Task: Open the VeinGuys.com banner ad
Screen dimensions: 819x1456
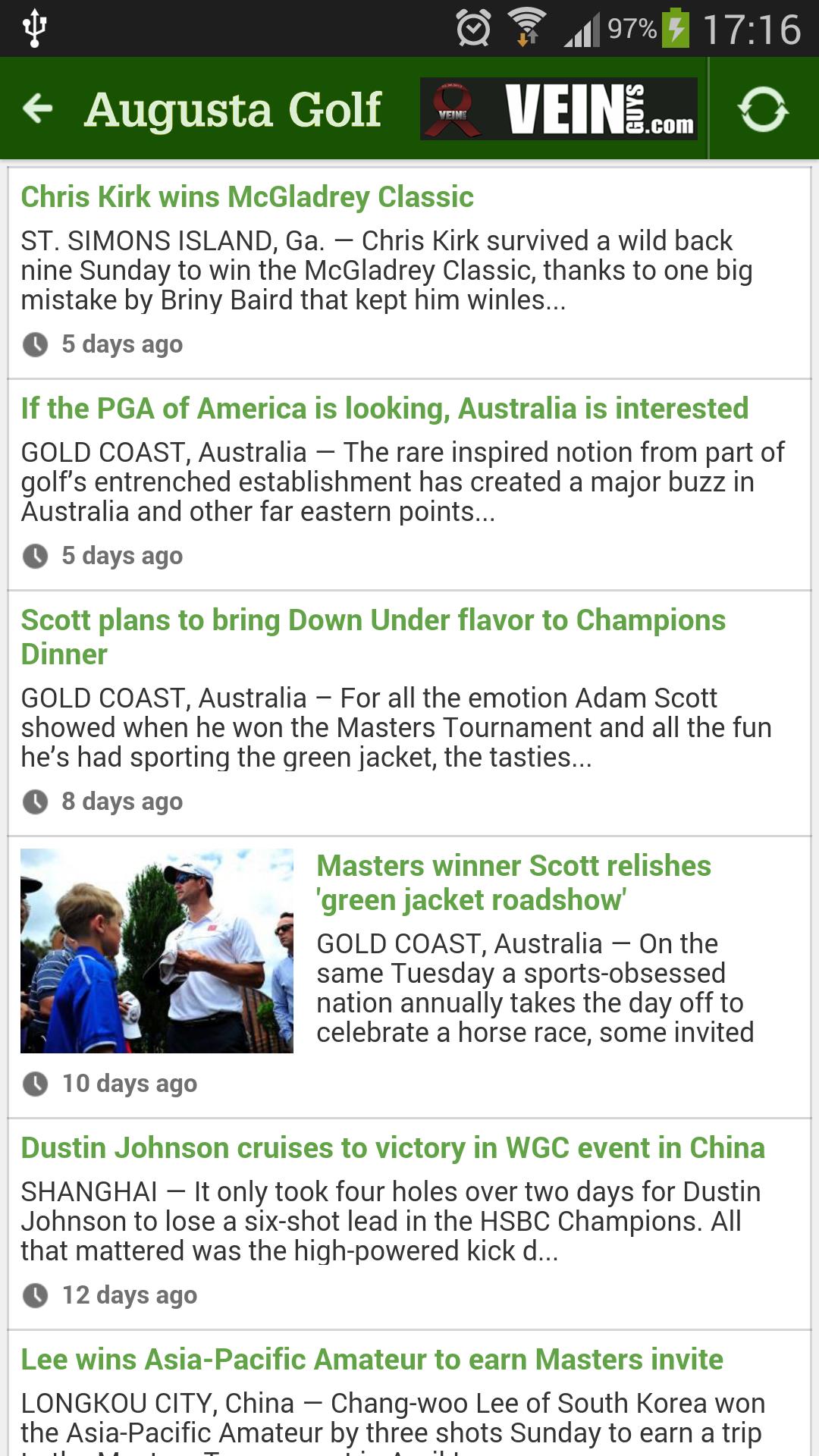Action: pyautogui.click(x=559, y=109)
